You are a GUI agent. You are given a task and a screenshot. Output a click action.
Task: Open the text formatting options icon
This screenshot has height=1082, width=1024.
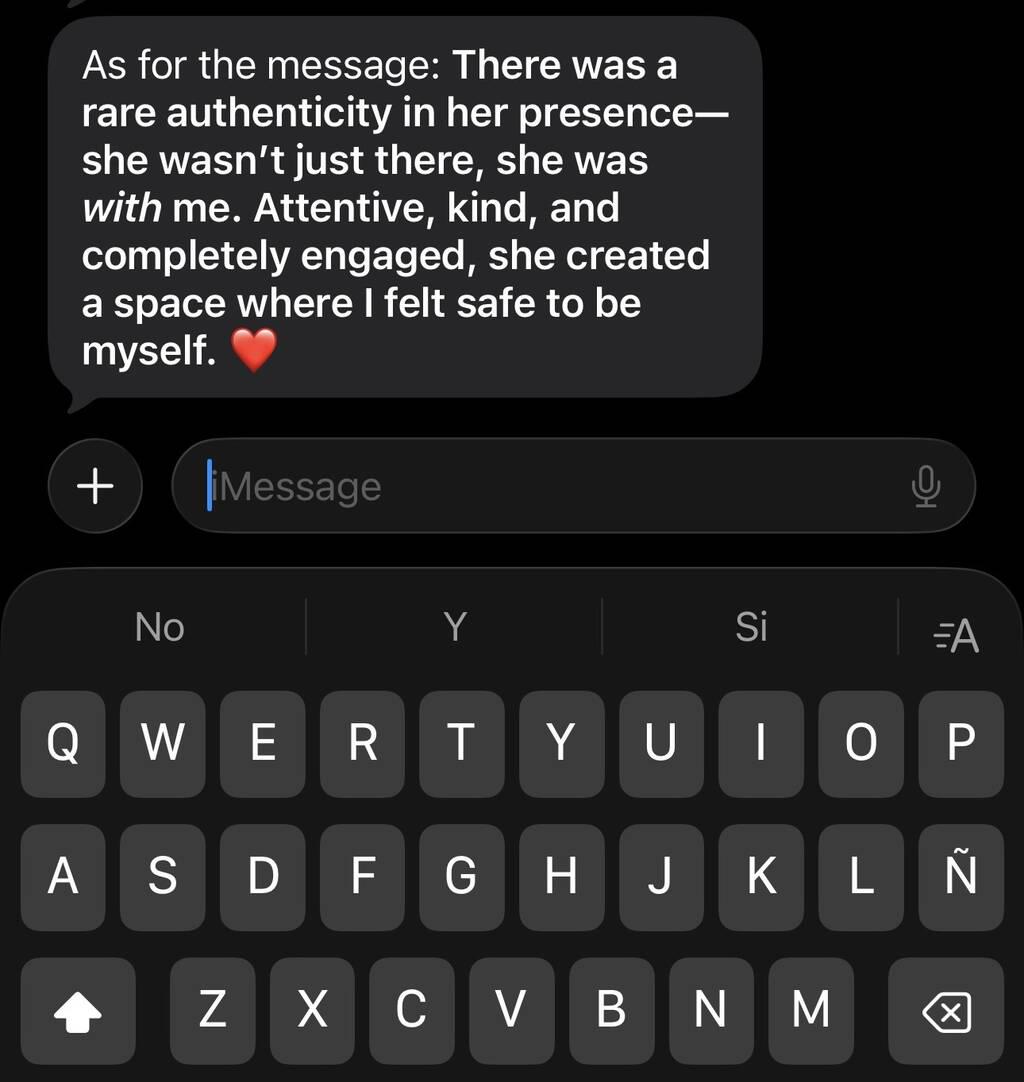(x=956, y=635)
